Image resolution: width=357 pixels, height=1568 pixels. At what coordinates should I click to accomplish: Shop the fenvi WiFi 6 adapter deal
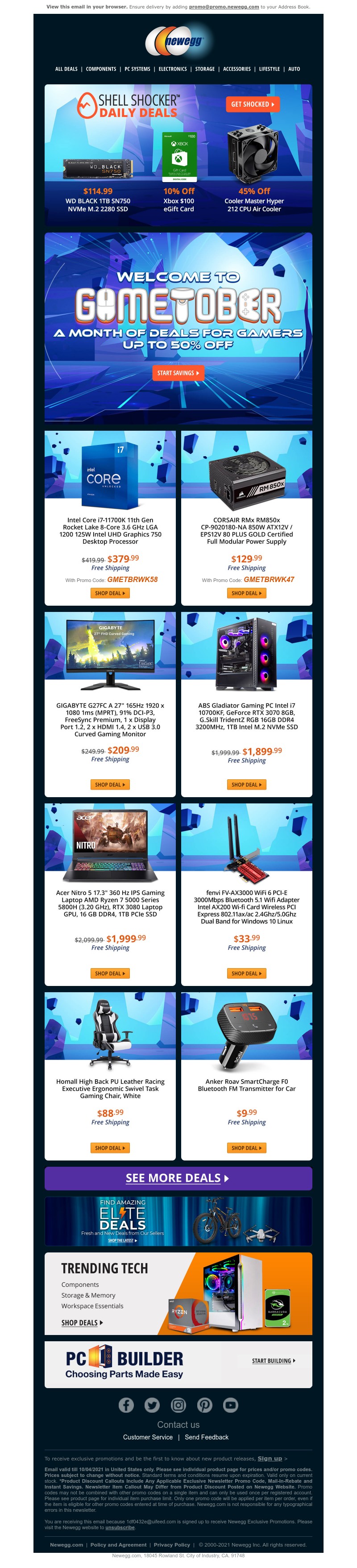(246, 973)
